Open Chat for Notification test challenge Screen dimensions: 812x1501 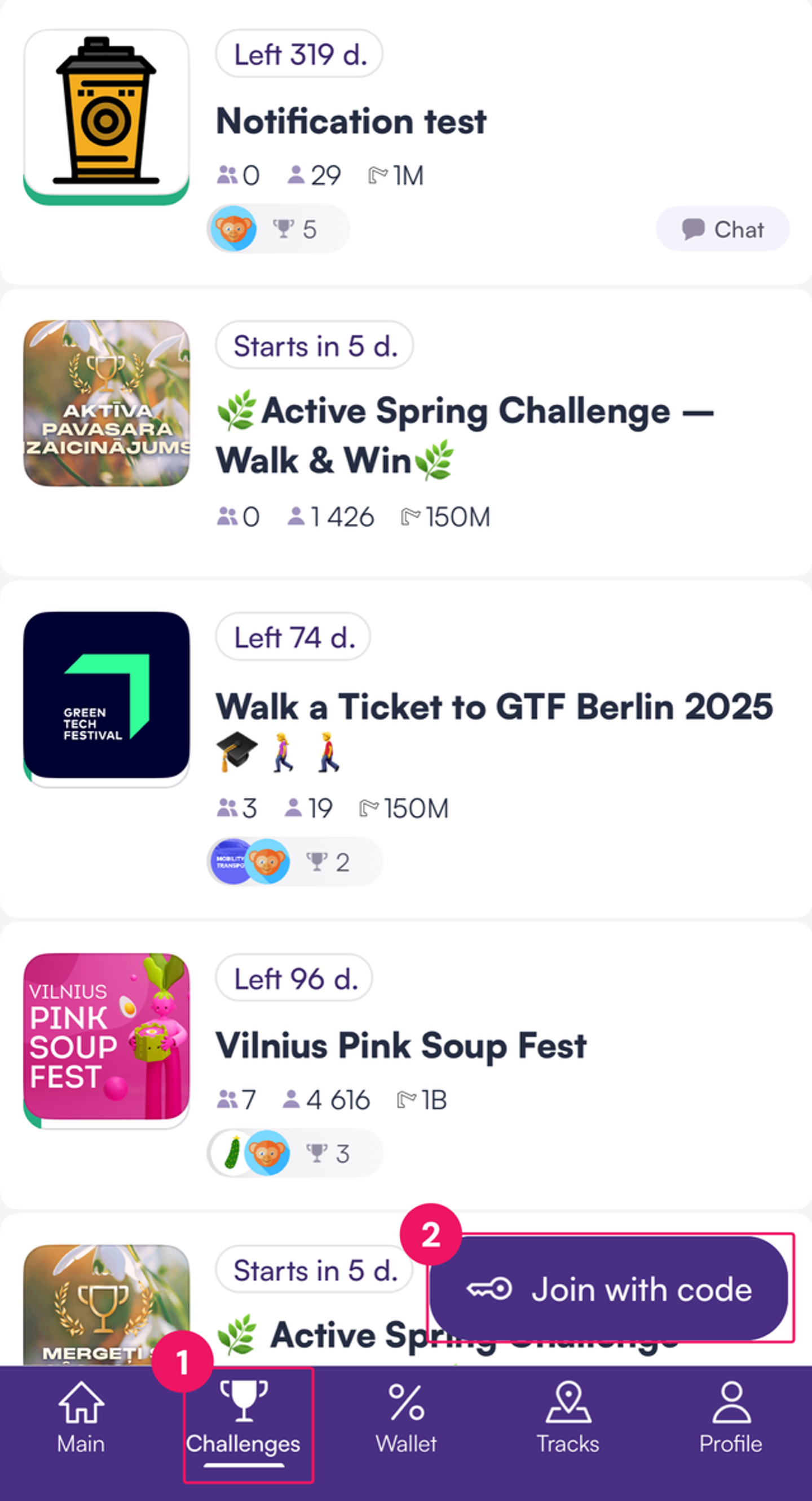723,229
